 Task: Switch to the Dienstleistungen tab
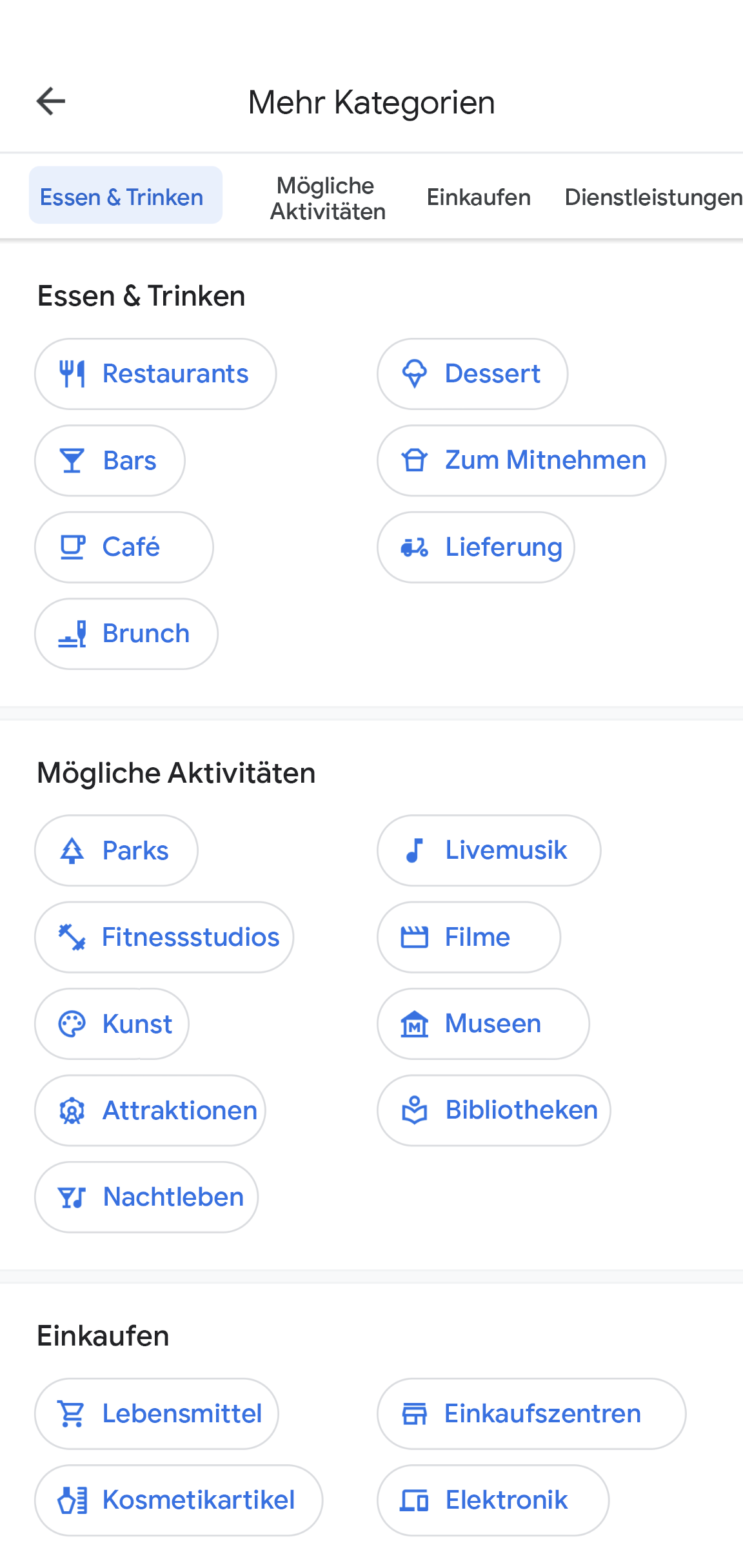pos(653,197)
